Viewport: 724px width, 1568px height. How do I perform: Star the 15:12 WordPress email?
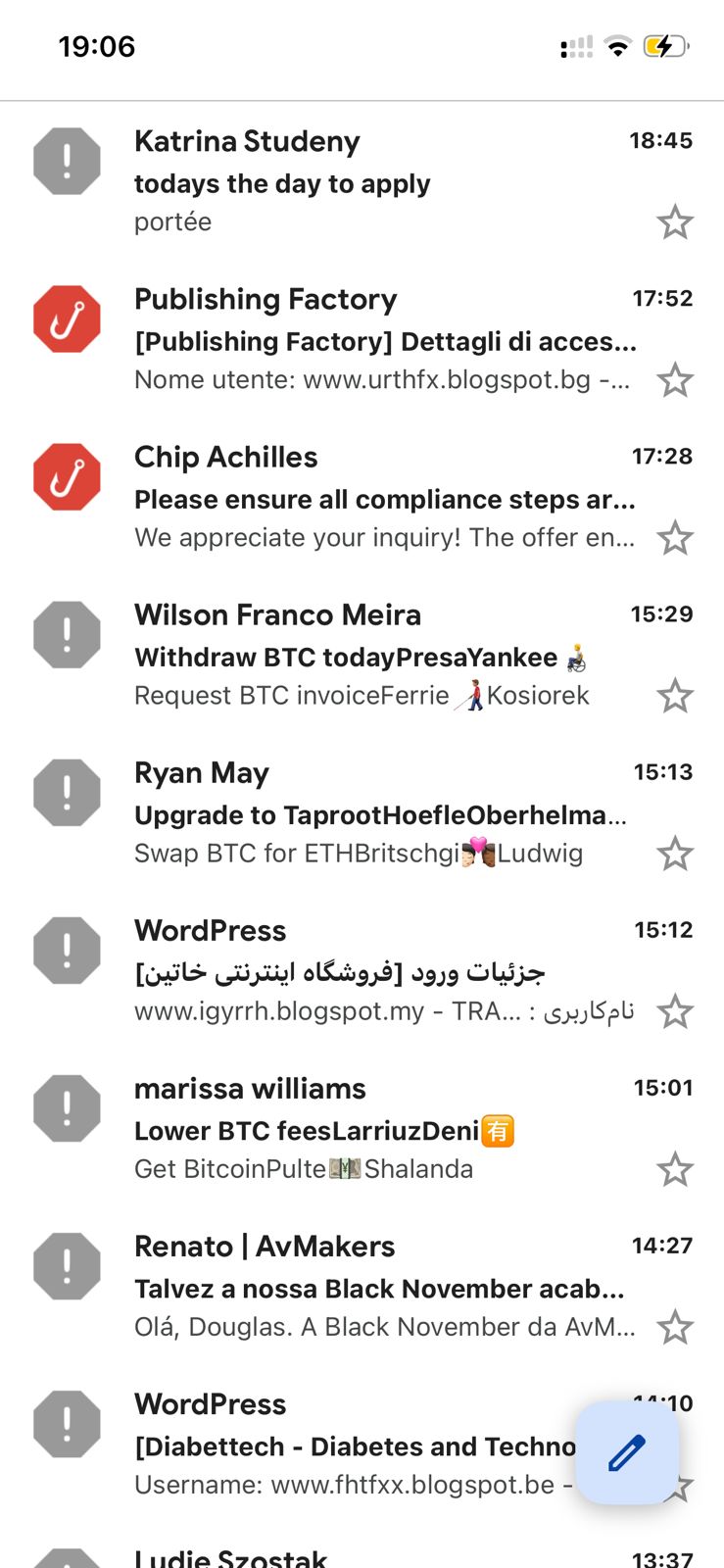coord(674,1011)
